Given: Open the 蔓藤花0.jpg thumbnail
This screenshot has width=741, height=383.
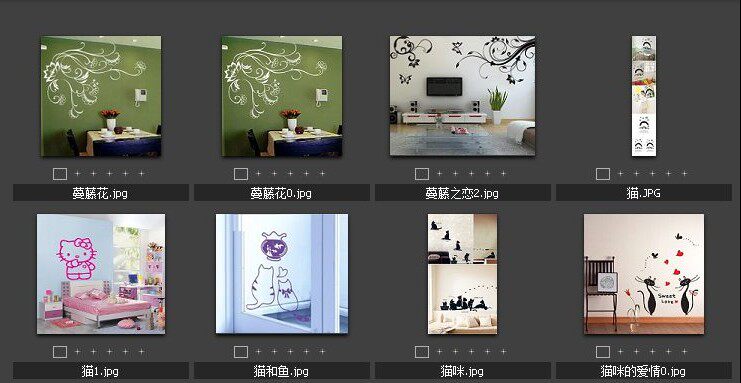Looking at the screenshot, I should tap(282, 96).
